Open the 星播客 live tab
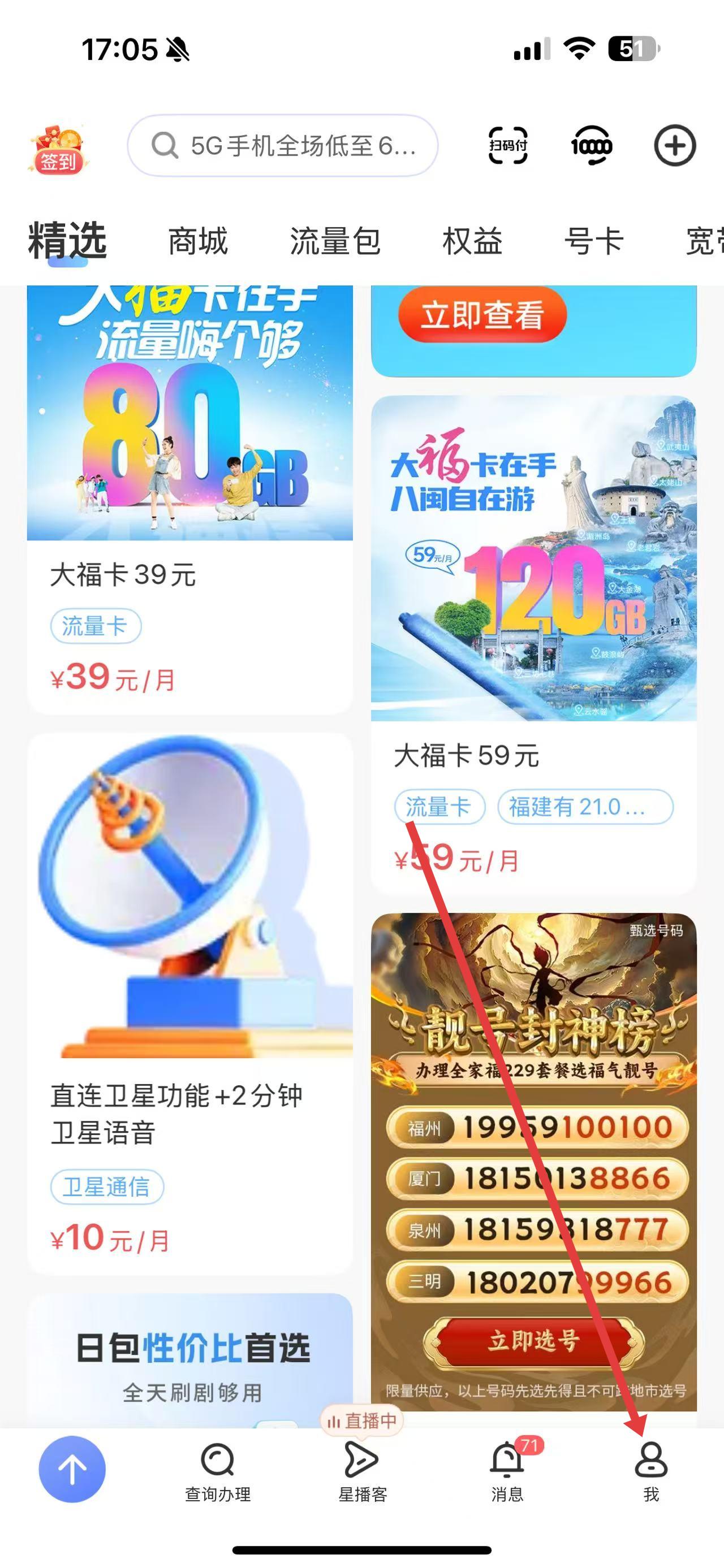This screenshot has height=1568, width=724. [363, 1472]
